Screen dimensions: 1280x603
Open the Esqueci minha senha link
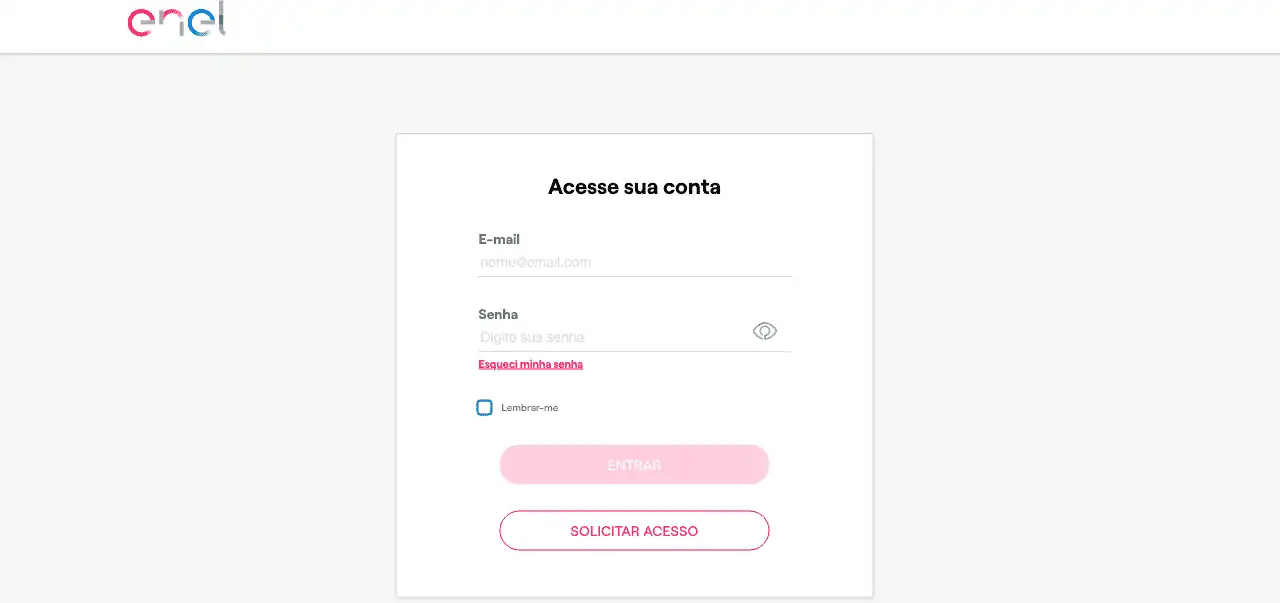[530, 364]
